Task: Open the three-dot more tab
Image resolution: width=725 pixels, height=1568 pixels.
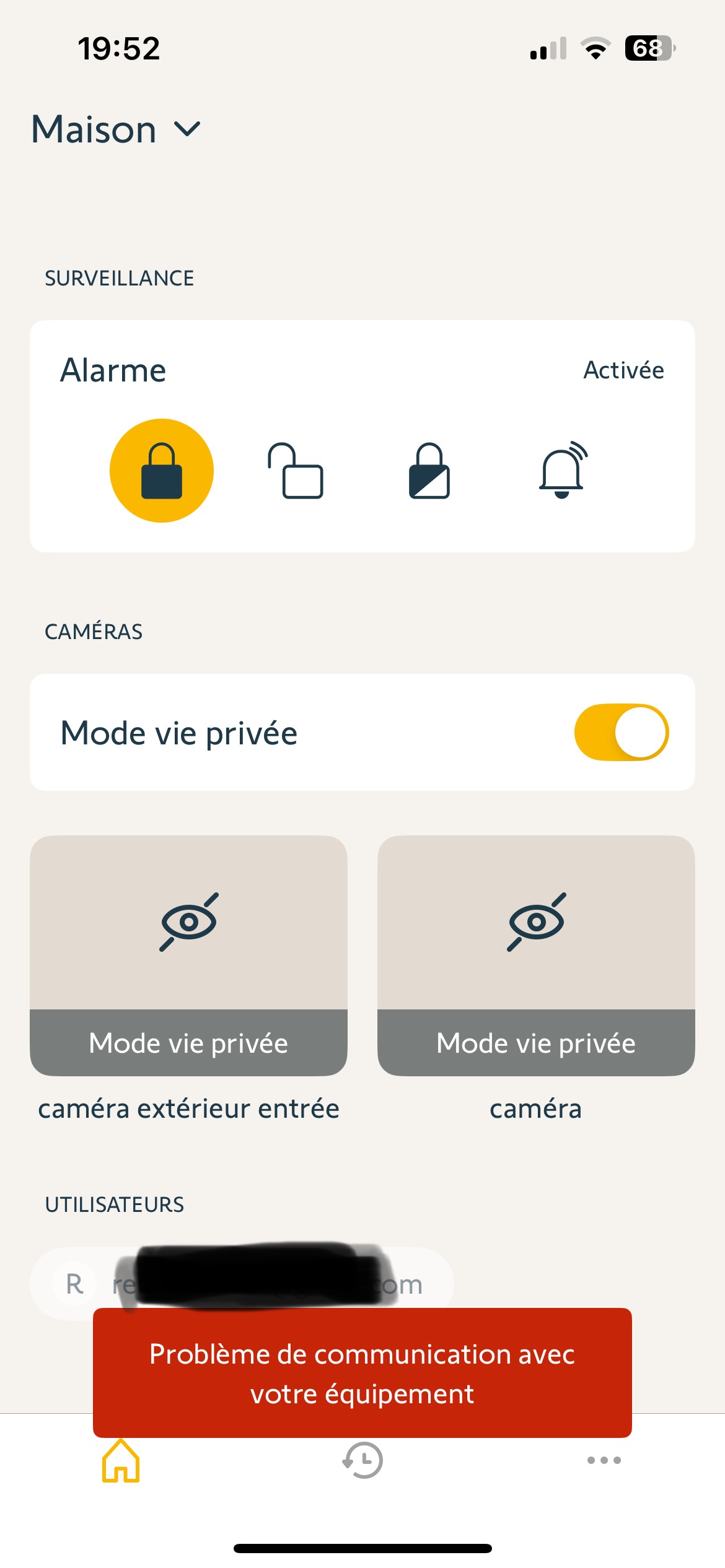Action: click(x=604, y=1460)
